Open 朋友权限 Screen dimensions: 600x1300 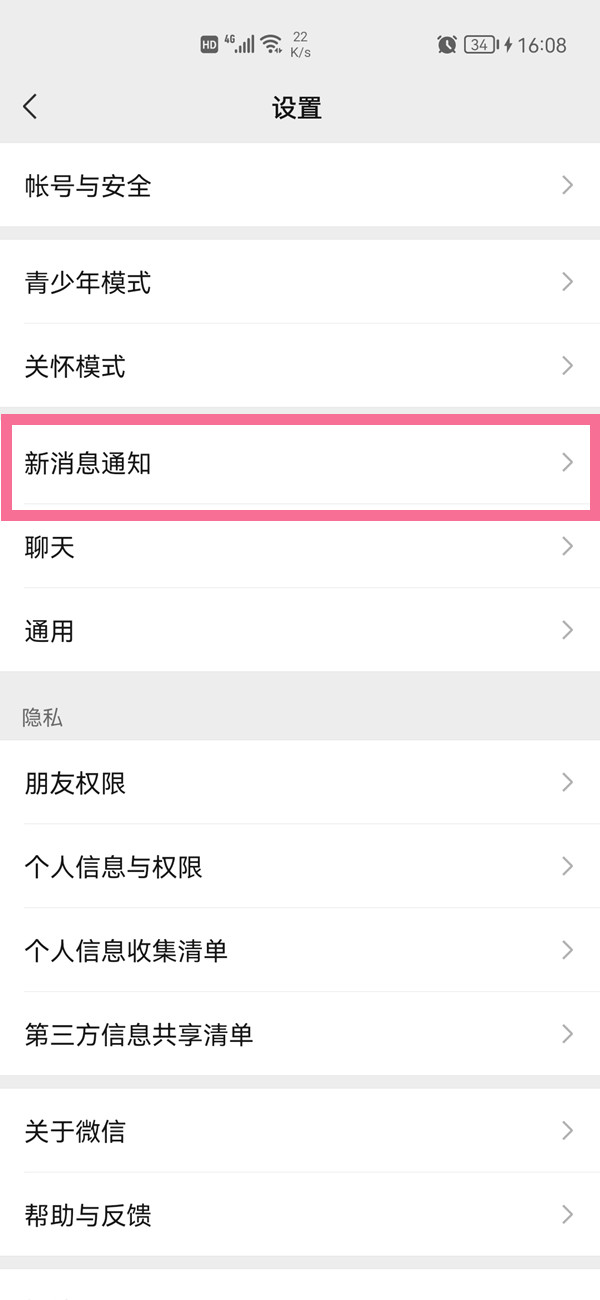coord(300,783)
